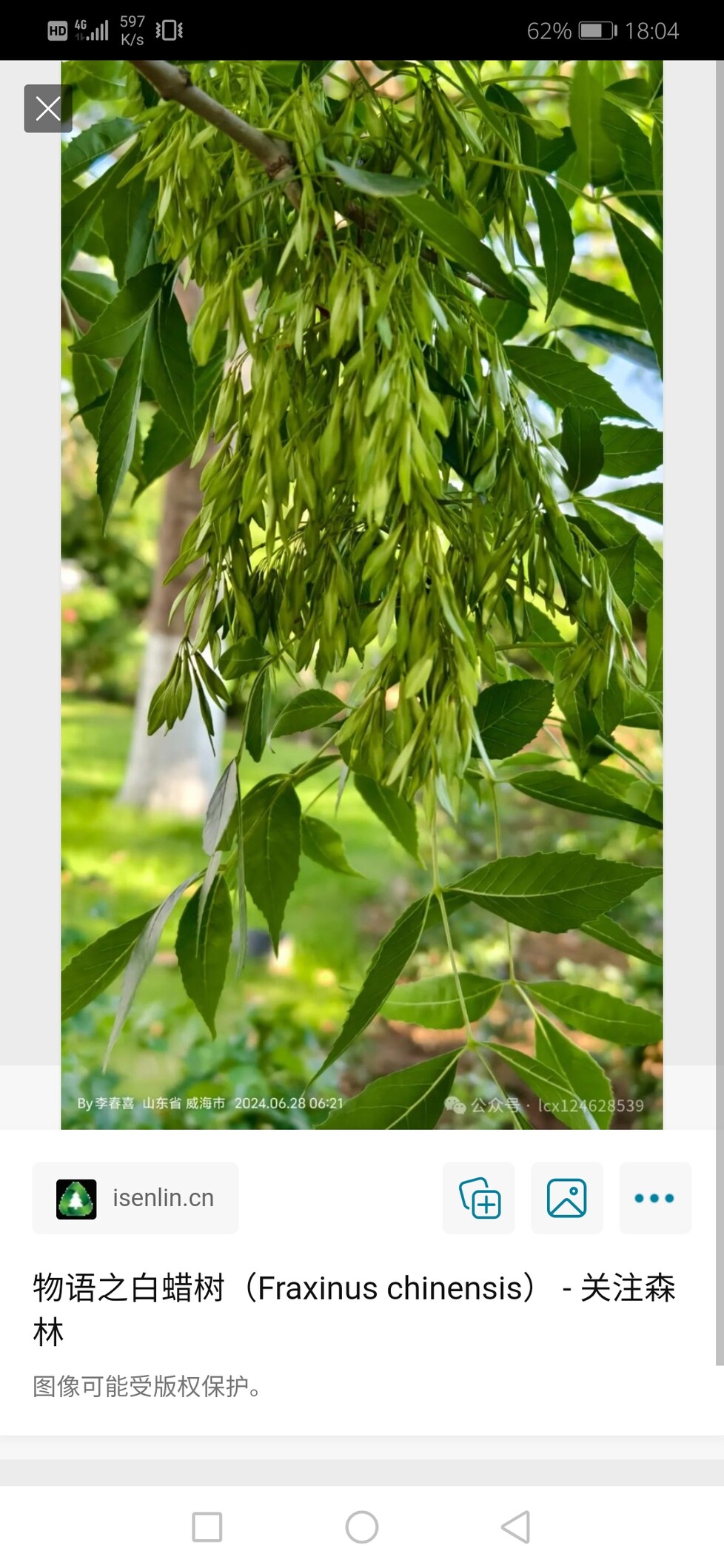
Task: Add image to a collection
Action: point(479,1198)
